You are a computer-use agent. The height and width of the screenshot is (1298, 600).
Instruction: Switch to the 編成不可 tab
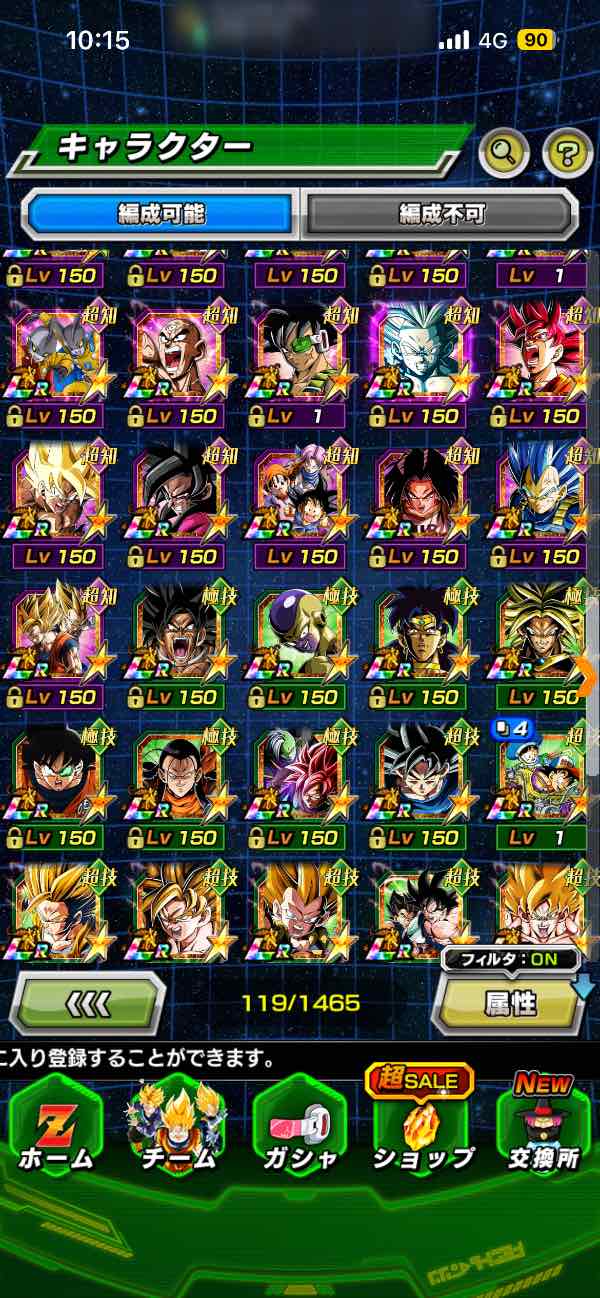coord(441,214)
